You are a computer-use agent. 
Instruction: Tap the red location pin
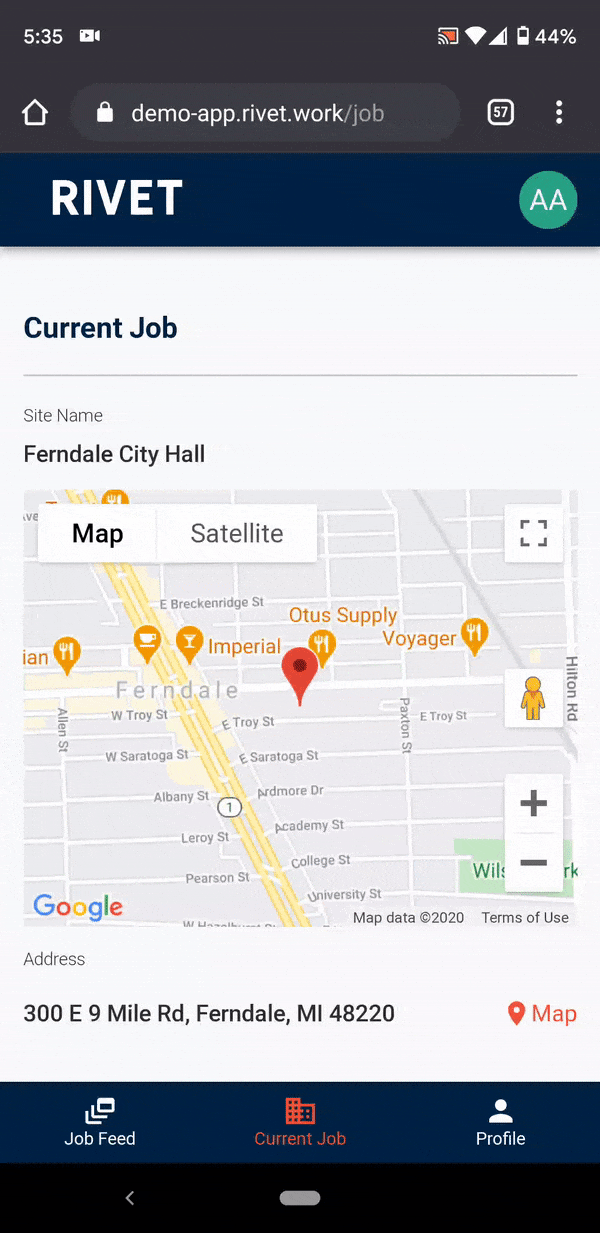(300, 676)
